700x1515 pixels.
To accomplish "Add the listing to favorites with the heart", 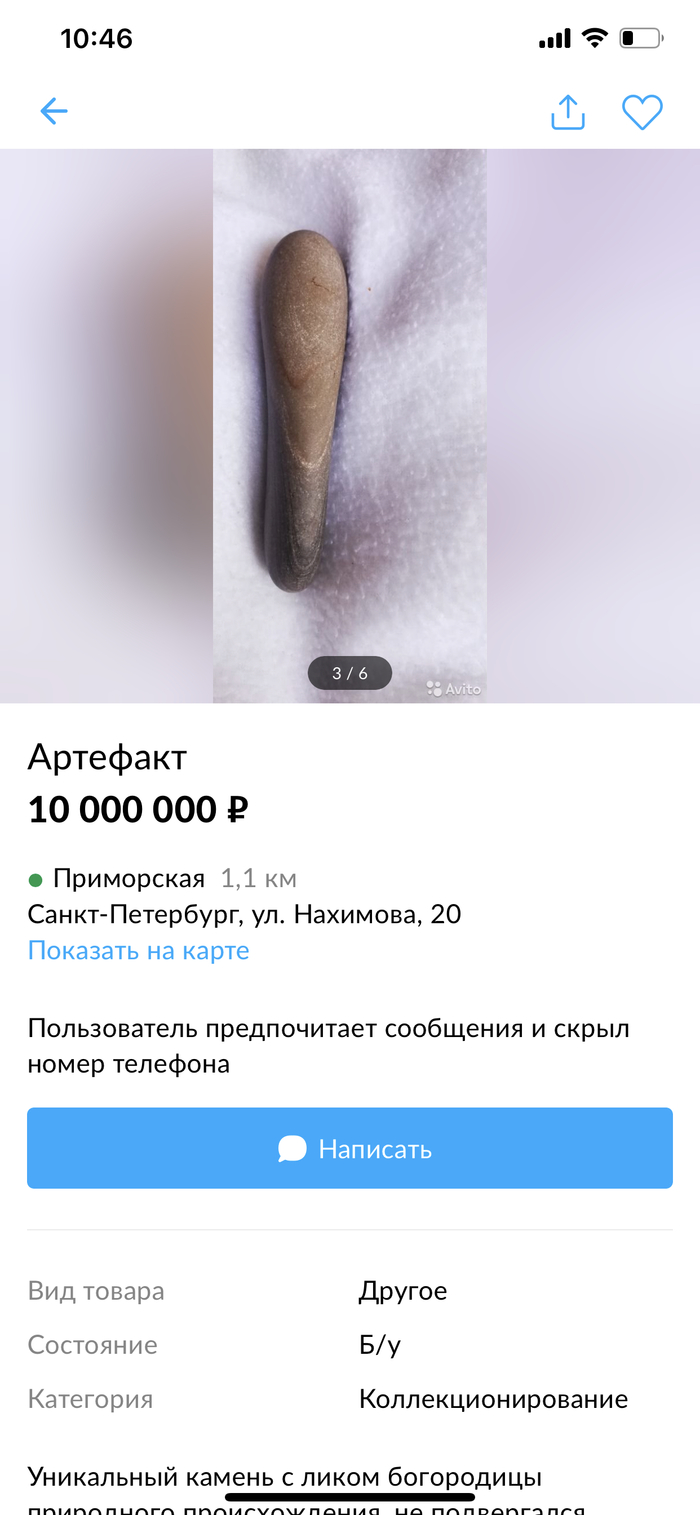I will click(642, 112).
